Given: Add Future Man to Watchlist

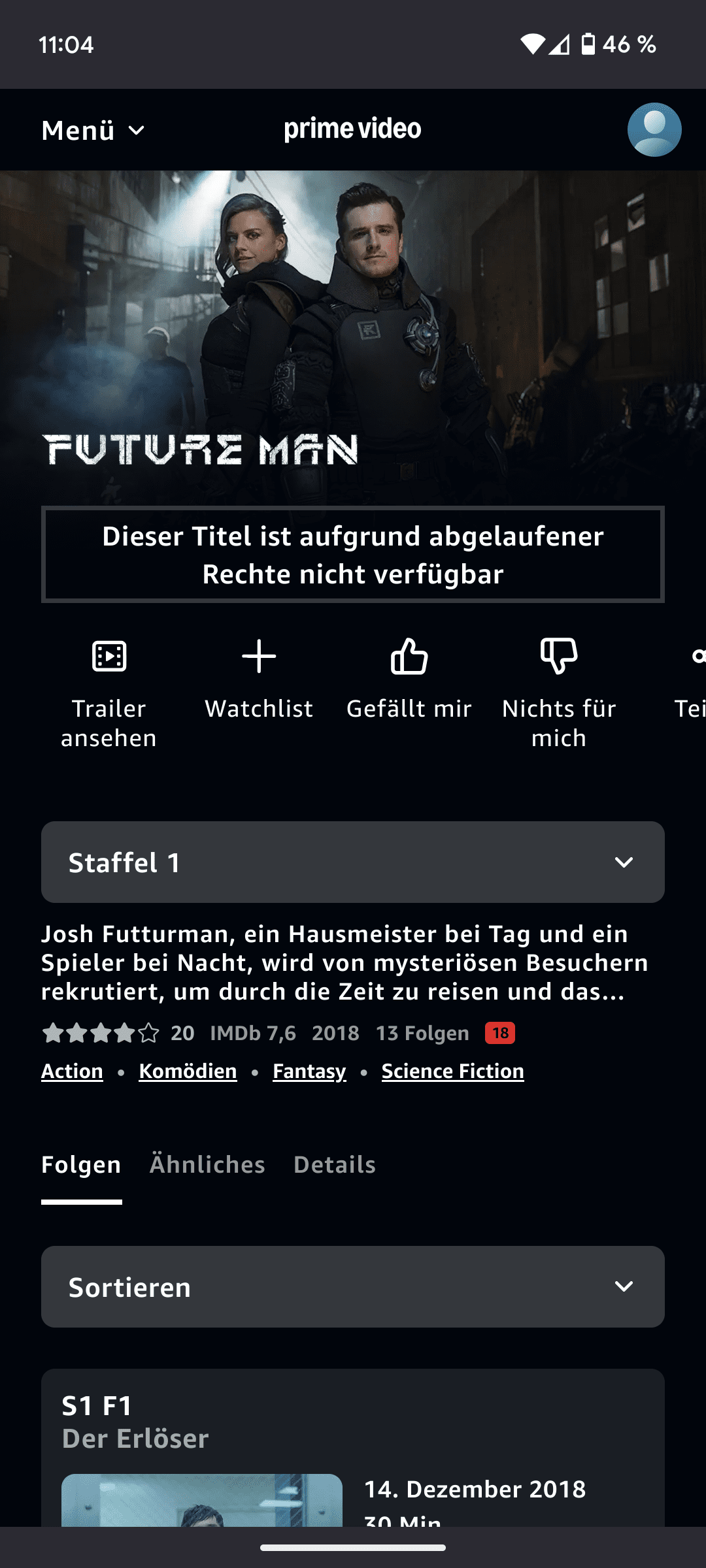Looking at the screenshot, I should point(259,679).
